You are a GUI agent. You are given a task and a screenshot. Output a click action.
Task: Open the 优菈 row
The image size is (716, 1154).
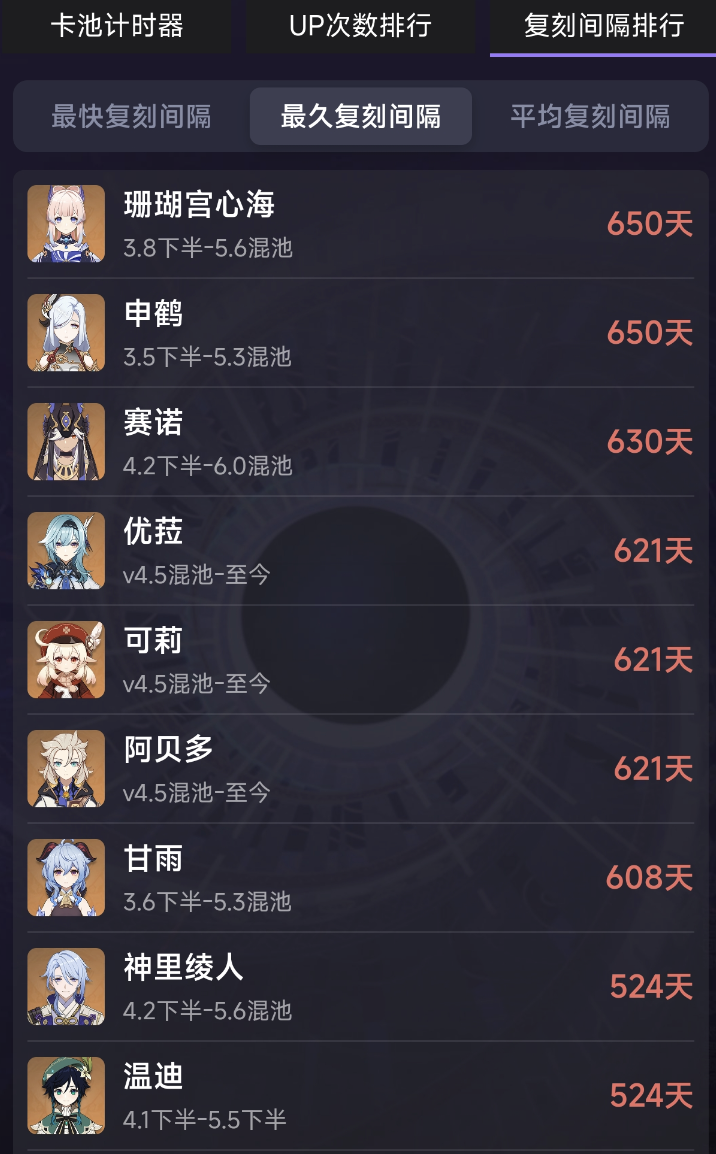pos(360,551)
